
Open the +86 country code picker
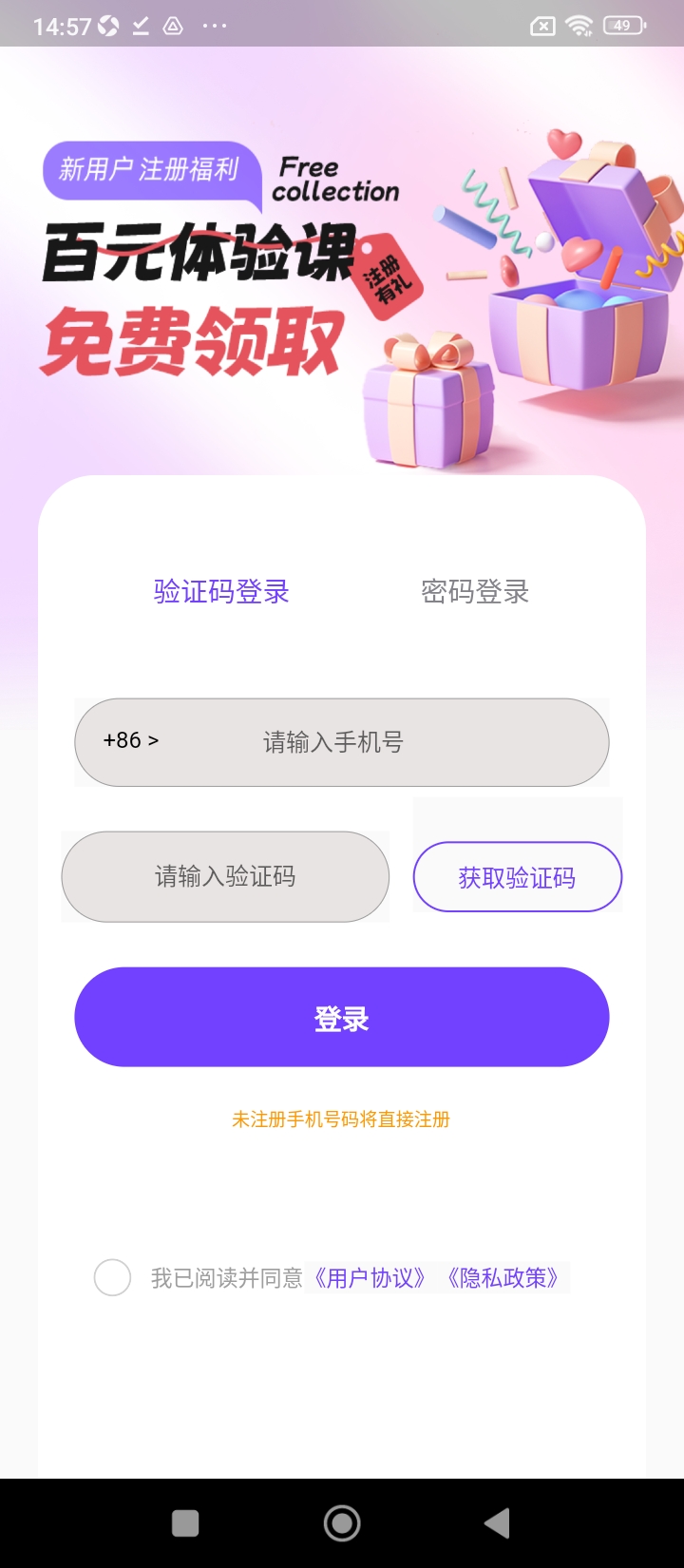(x=131, y=740)
